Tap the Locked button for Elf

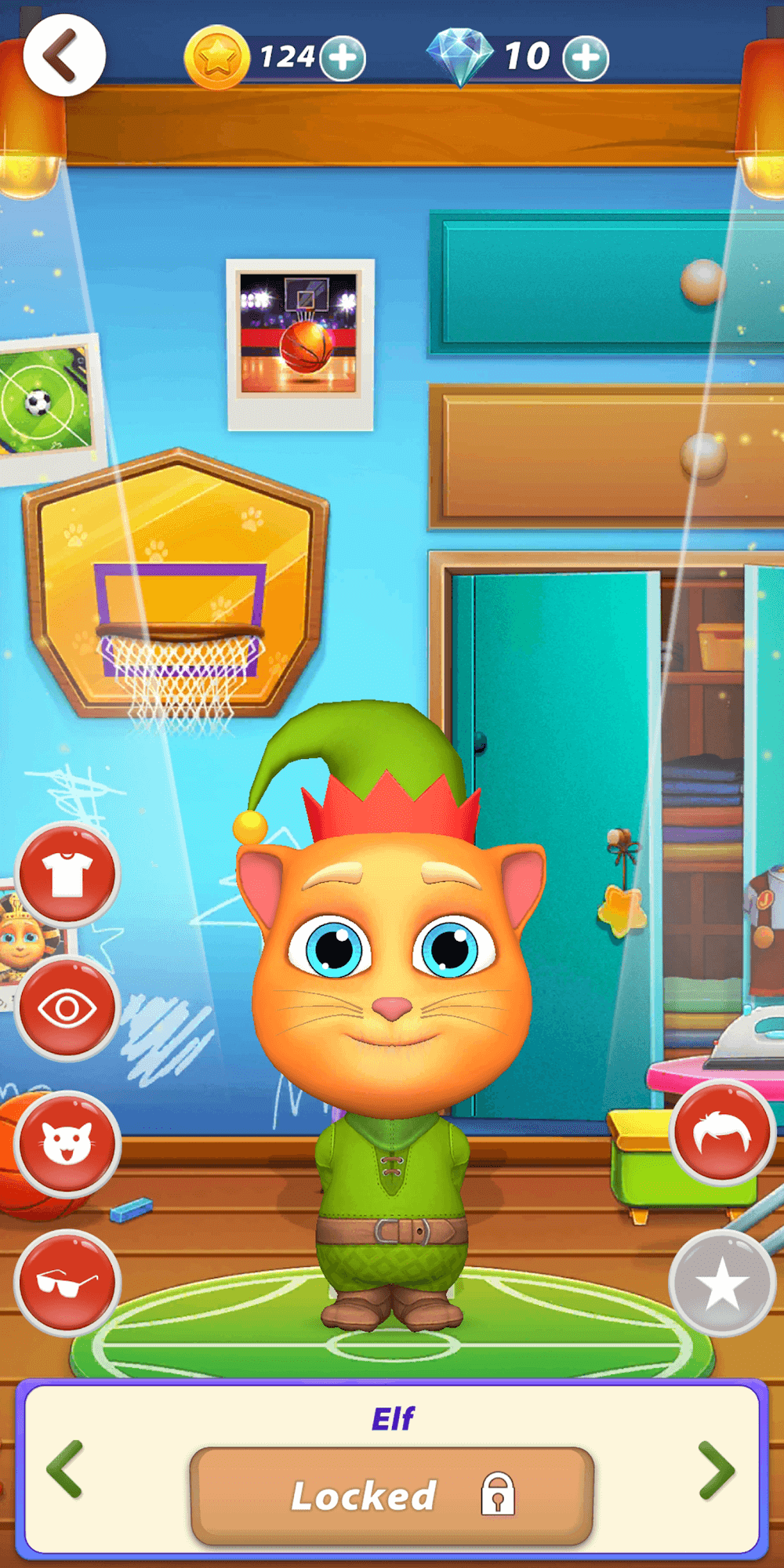click(x=392, y=1495)
